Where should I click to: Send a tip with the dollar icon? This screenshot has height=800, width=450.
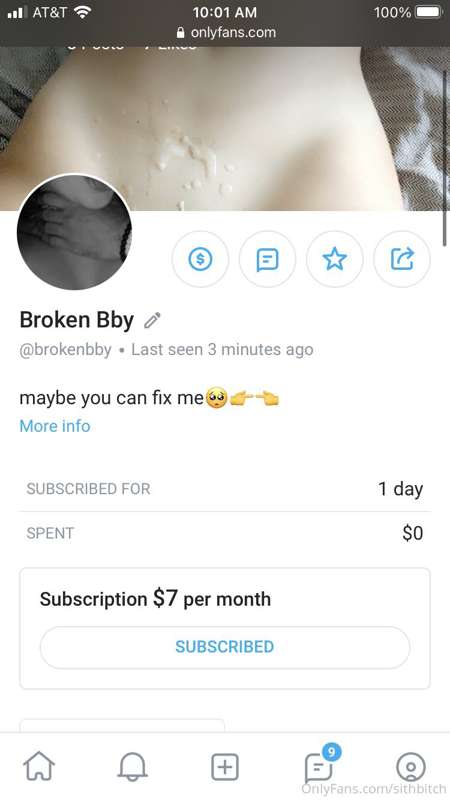point(200,259)
